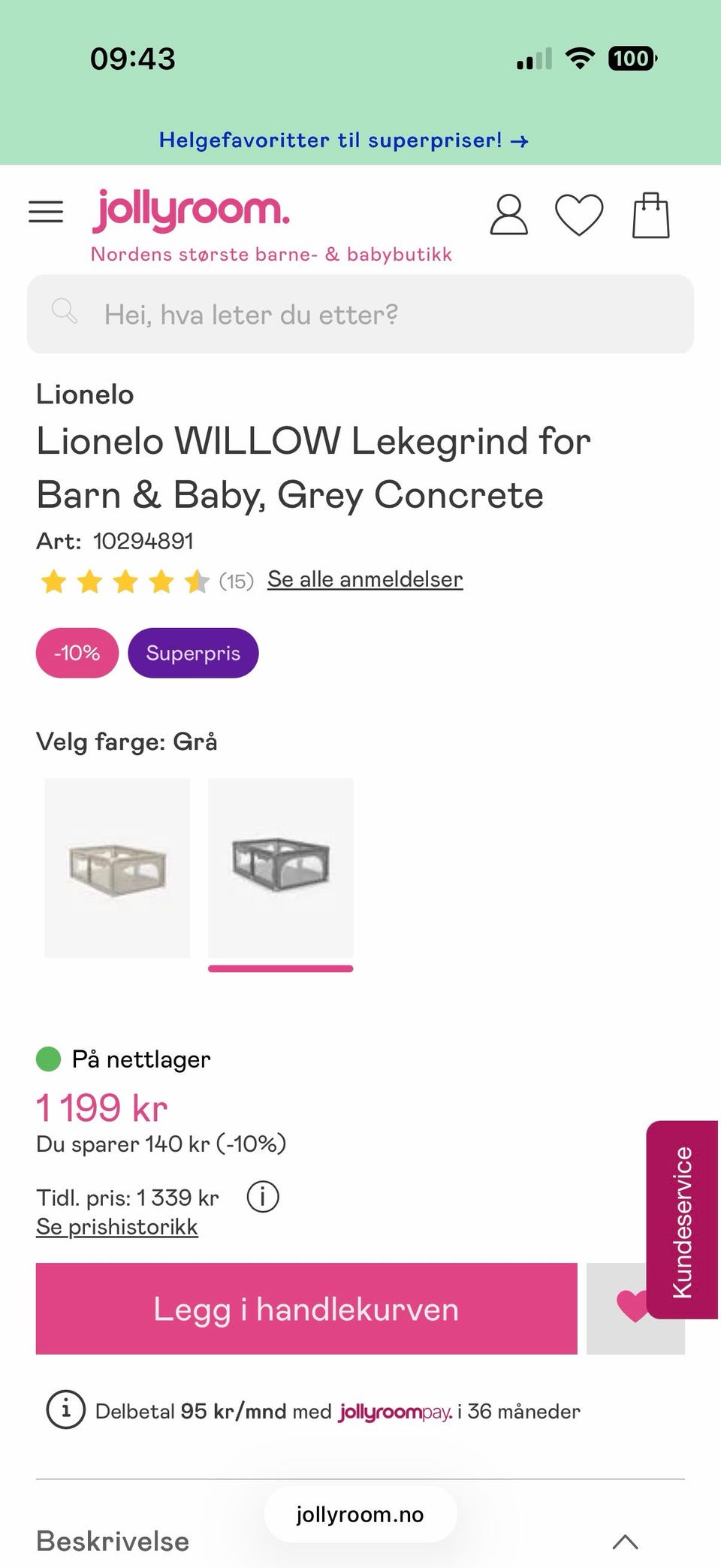Select the beige color variant
Screen dimensions: 721x1568
pyautogui.click(x=118, y=868)
